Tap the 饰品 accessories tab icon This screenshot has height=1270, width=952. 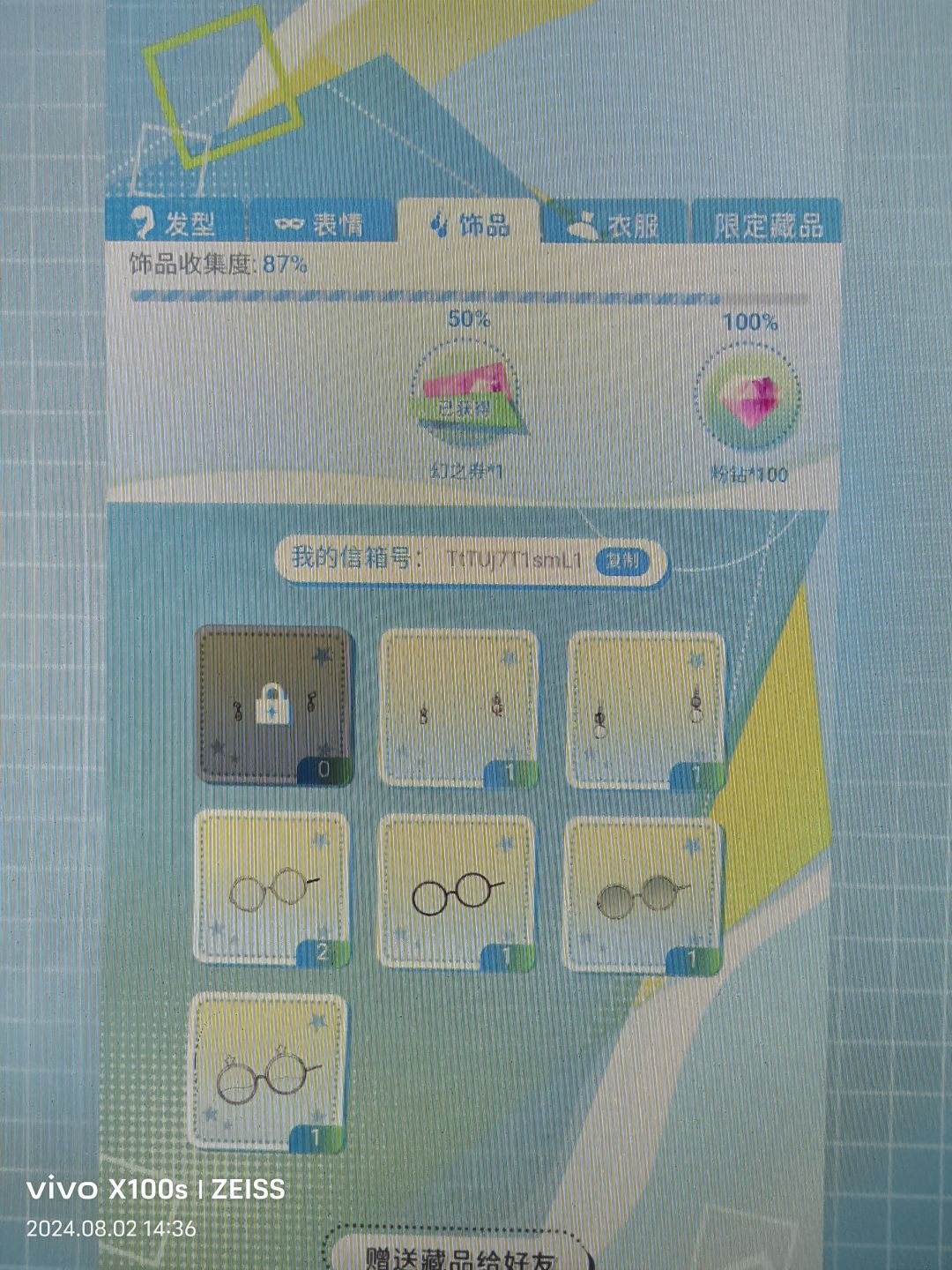pyautogui.click(x=436, y=223)
